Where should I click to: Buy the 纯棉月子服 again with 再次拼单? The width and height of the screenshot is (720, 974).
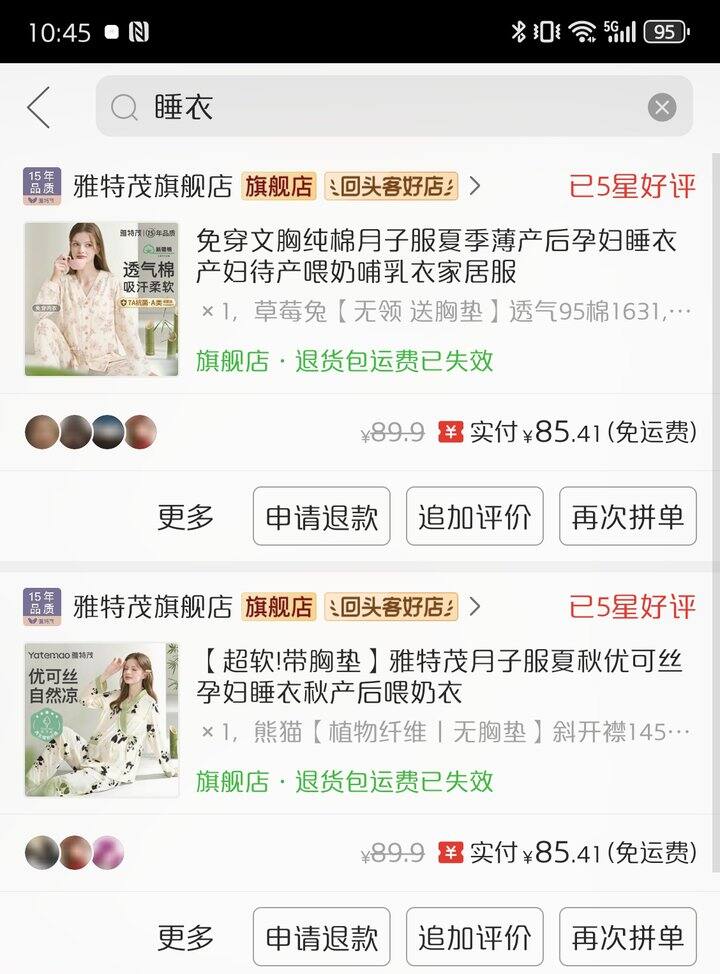tap(627, 517)
